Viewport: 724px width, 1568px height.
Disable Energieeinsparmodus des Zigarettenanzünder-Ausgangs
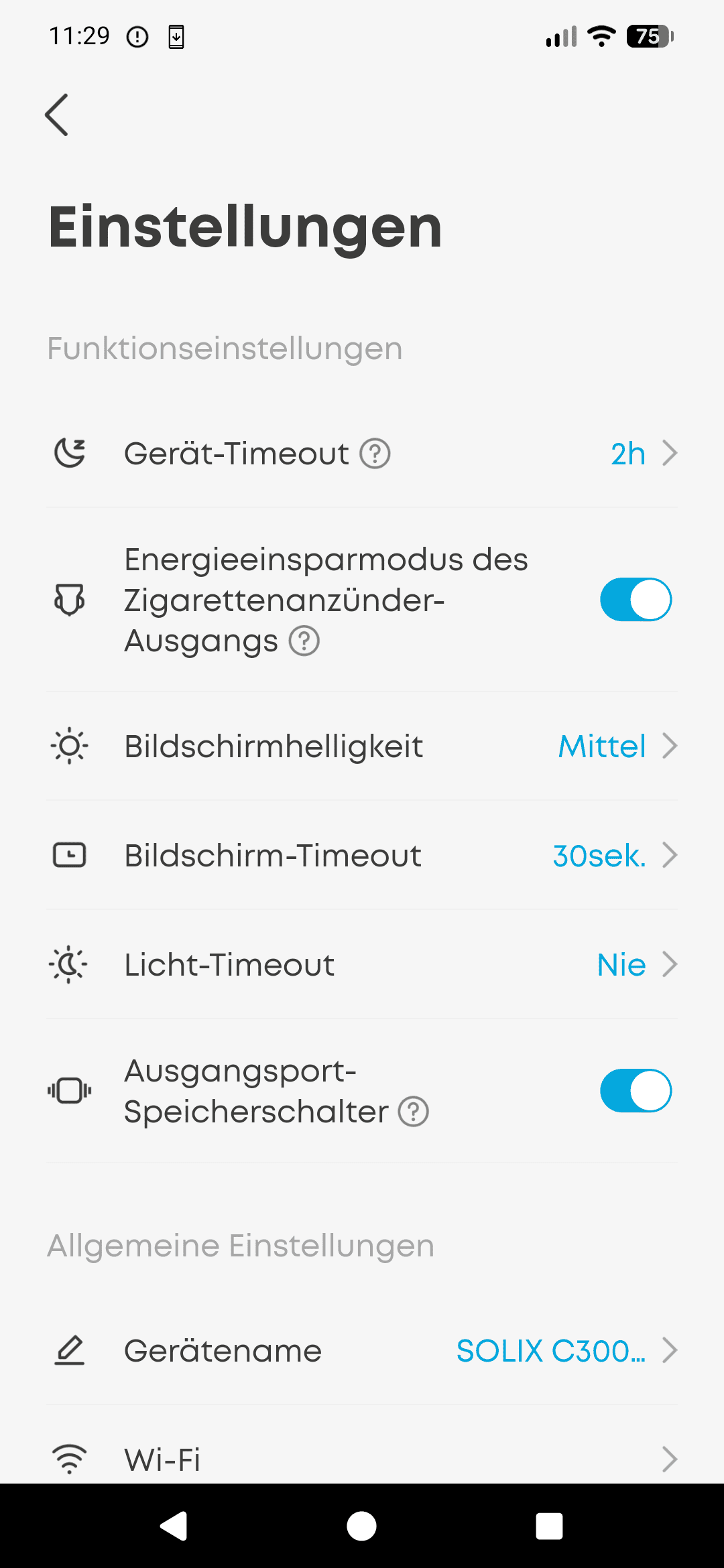click(x=636, y=600)
